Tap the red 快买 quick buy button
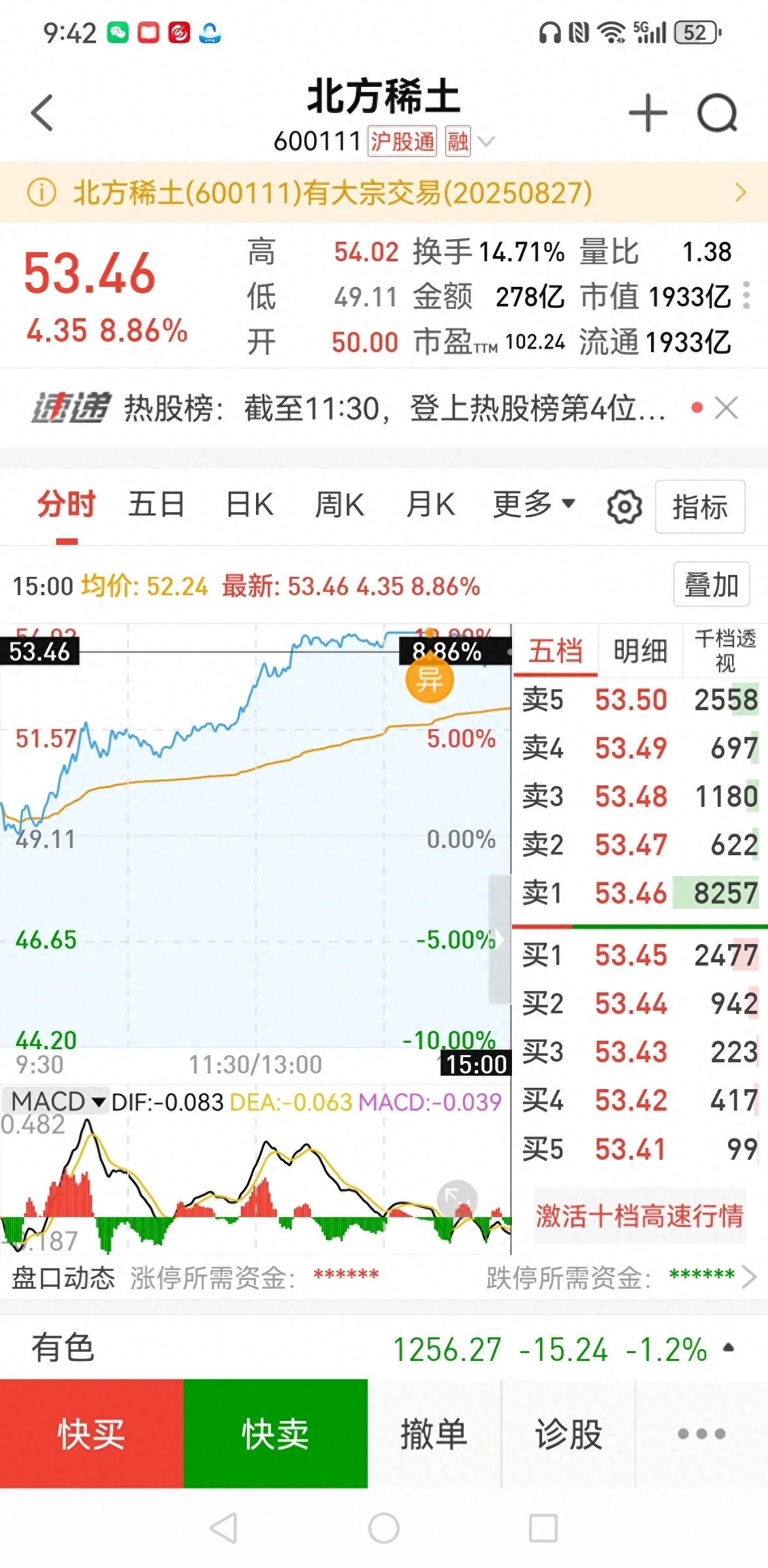This screenshot has height=1568, width=768. click(91, 1434)
